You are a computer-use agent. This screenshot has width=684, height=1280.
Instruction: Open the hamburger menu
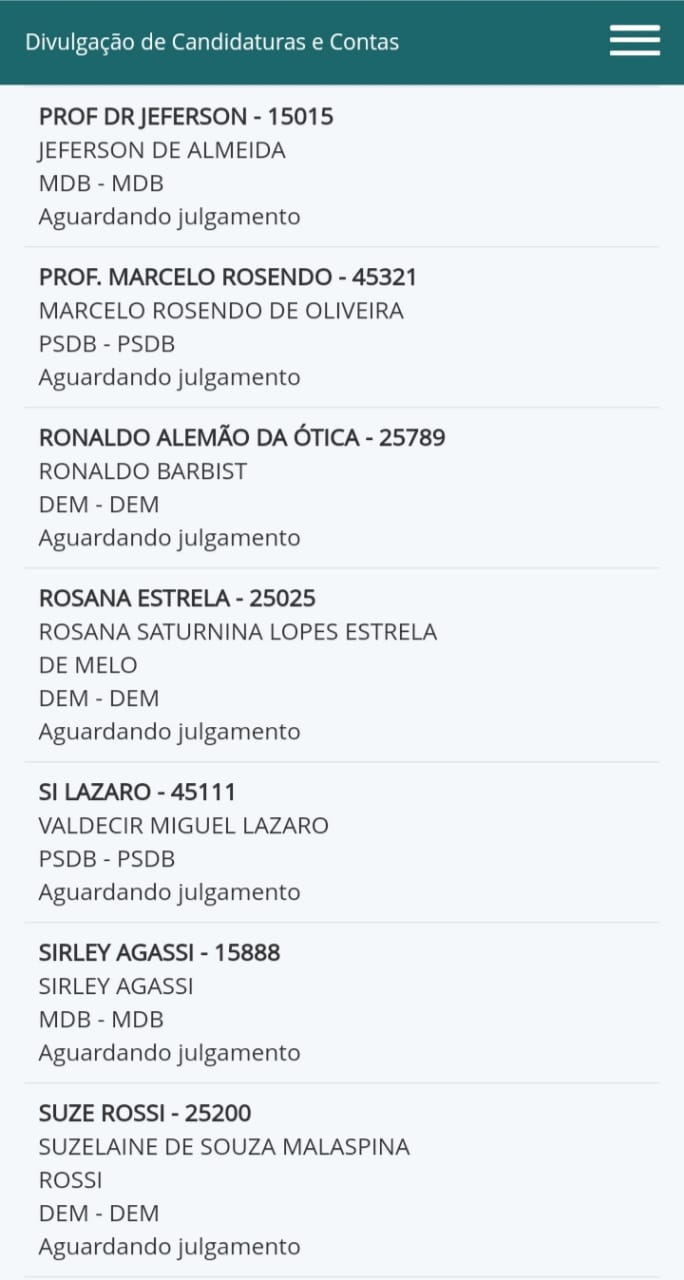[634, 40]
